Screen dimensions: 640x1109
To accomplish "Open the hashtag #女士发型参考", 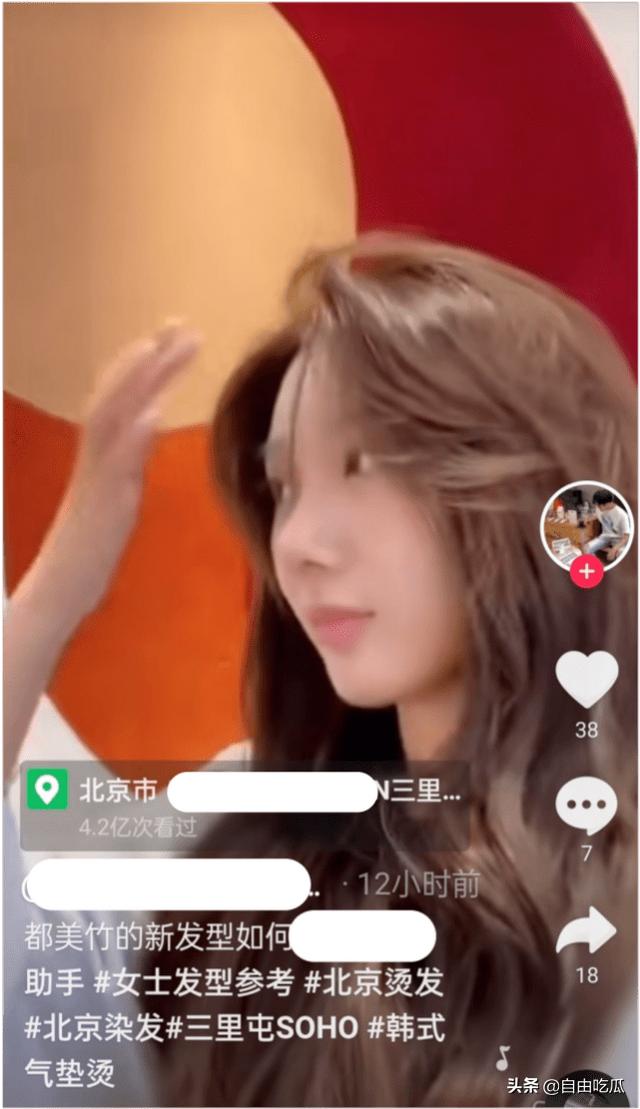I will pyautogui.click(x=194, y=983).
